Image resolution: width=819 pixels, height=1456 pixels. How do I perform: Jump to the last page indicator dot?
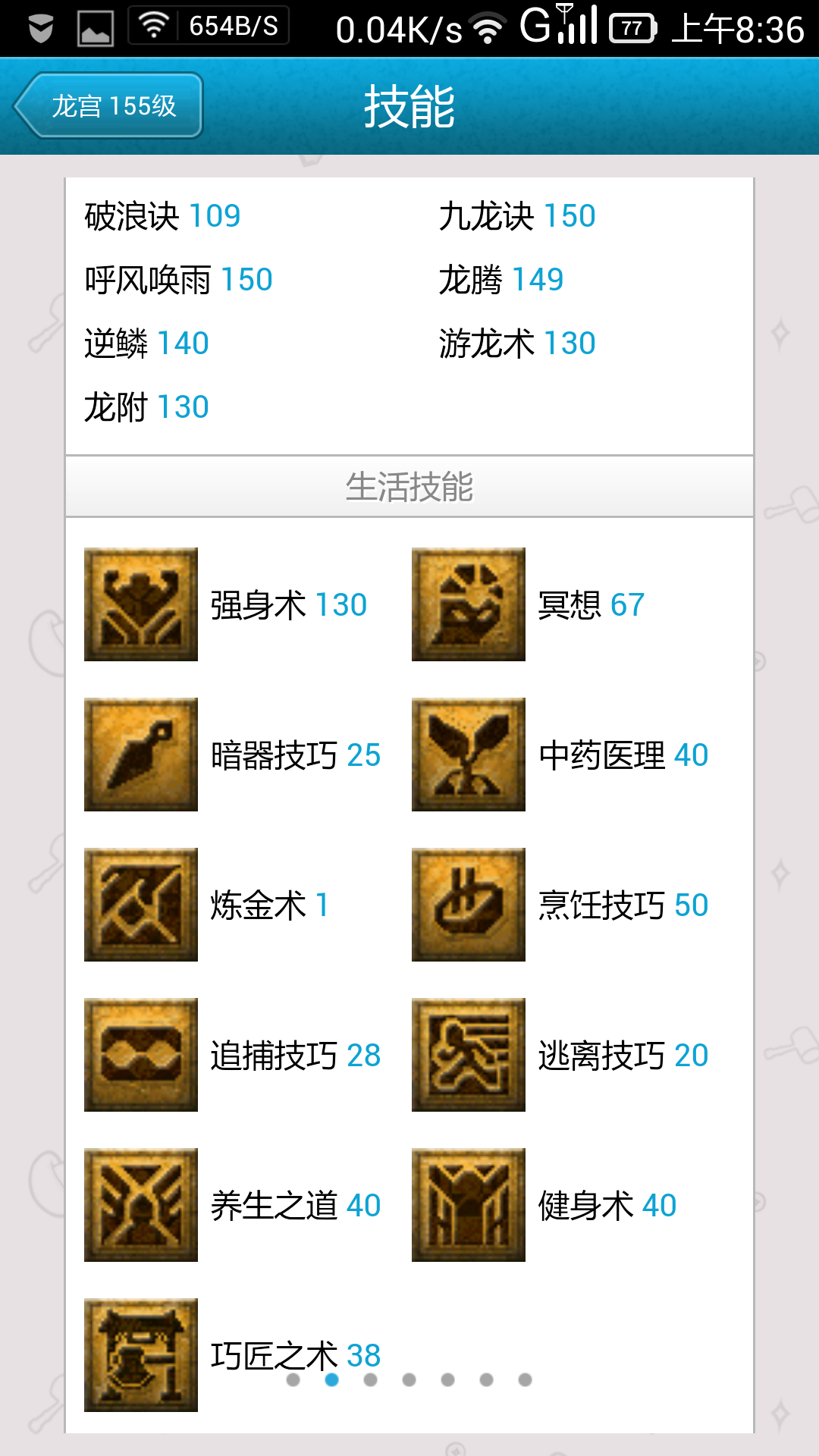(x=525, y=1379)
